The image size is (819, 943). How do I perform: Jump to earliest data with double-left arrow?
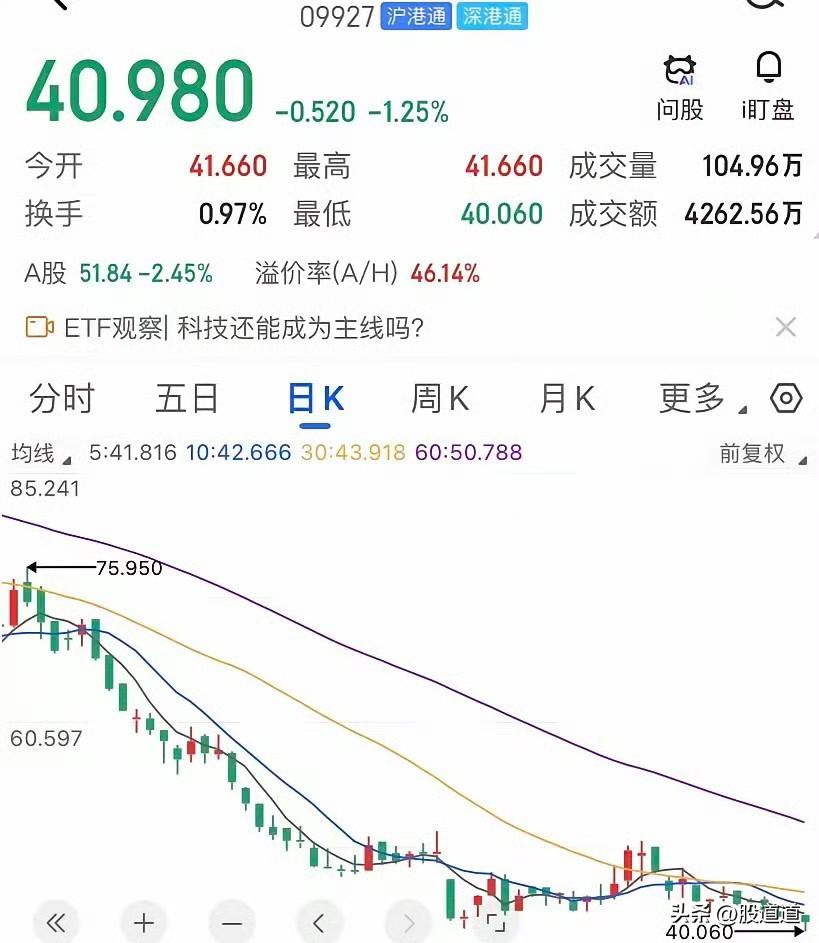[x=56, y=922]
